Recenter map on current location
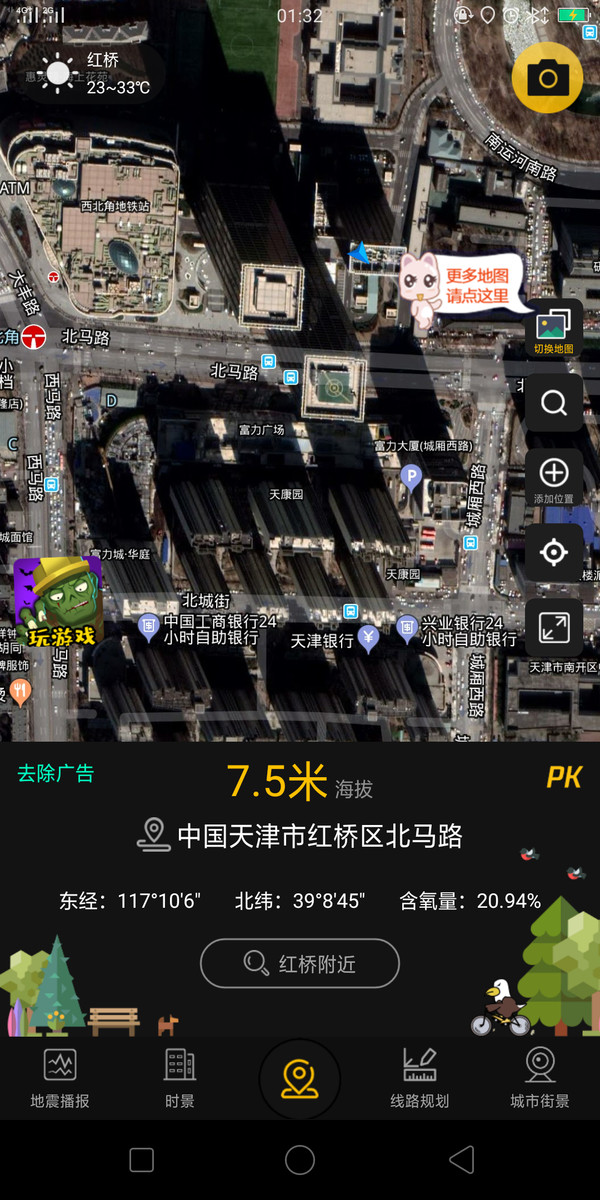Viewport: 600px width, 1200px height. [x=554, y=552]
